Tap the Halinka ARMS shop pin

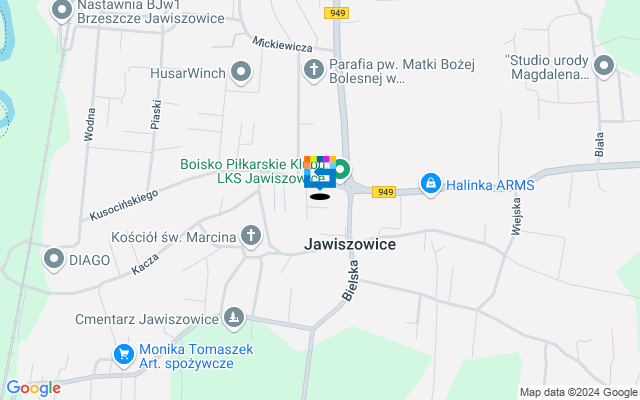[431, 184]
